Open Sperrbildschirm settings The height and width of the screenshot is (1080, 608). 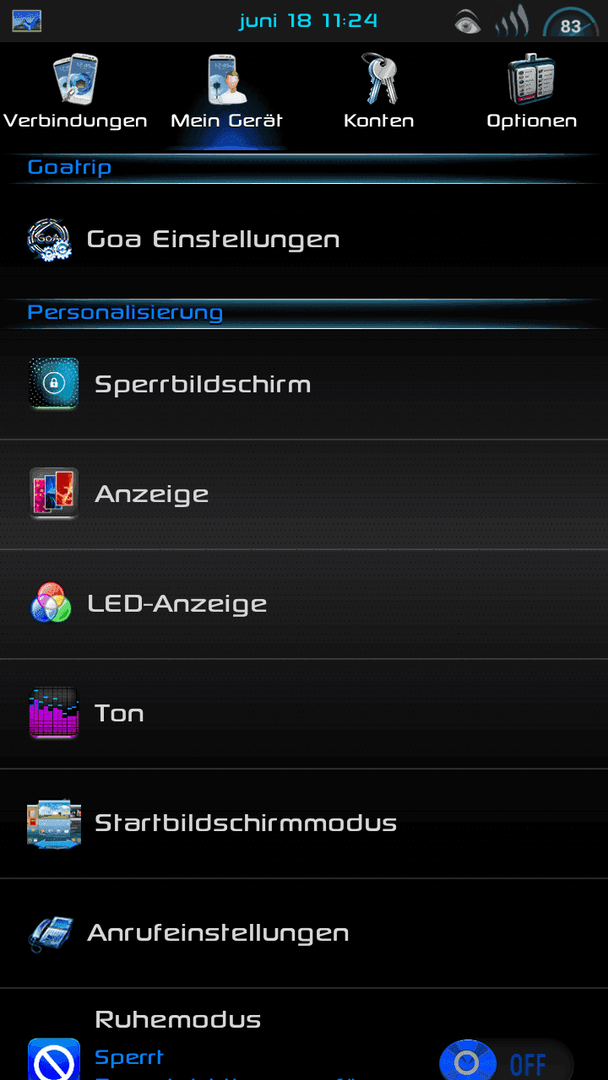click(304, 384)
